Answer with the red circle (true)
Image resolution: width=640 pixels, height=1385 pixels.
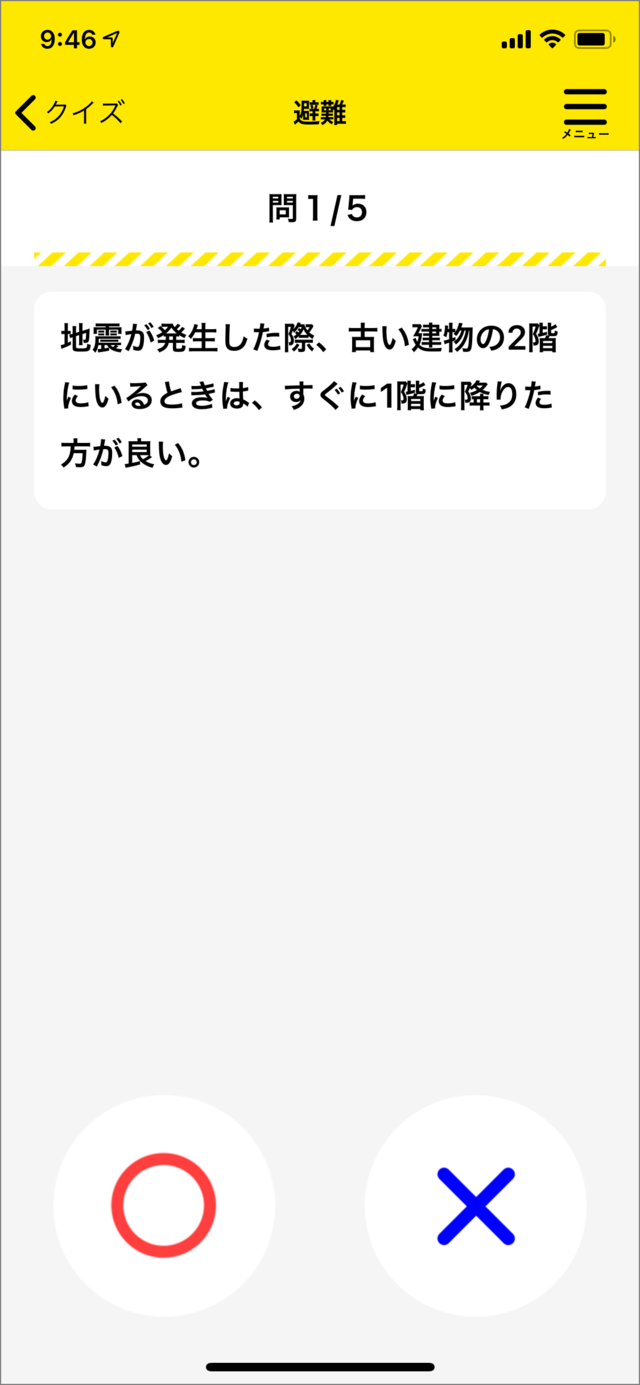click(164, 1205)
